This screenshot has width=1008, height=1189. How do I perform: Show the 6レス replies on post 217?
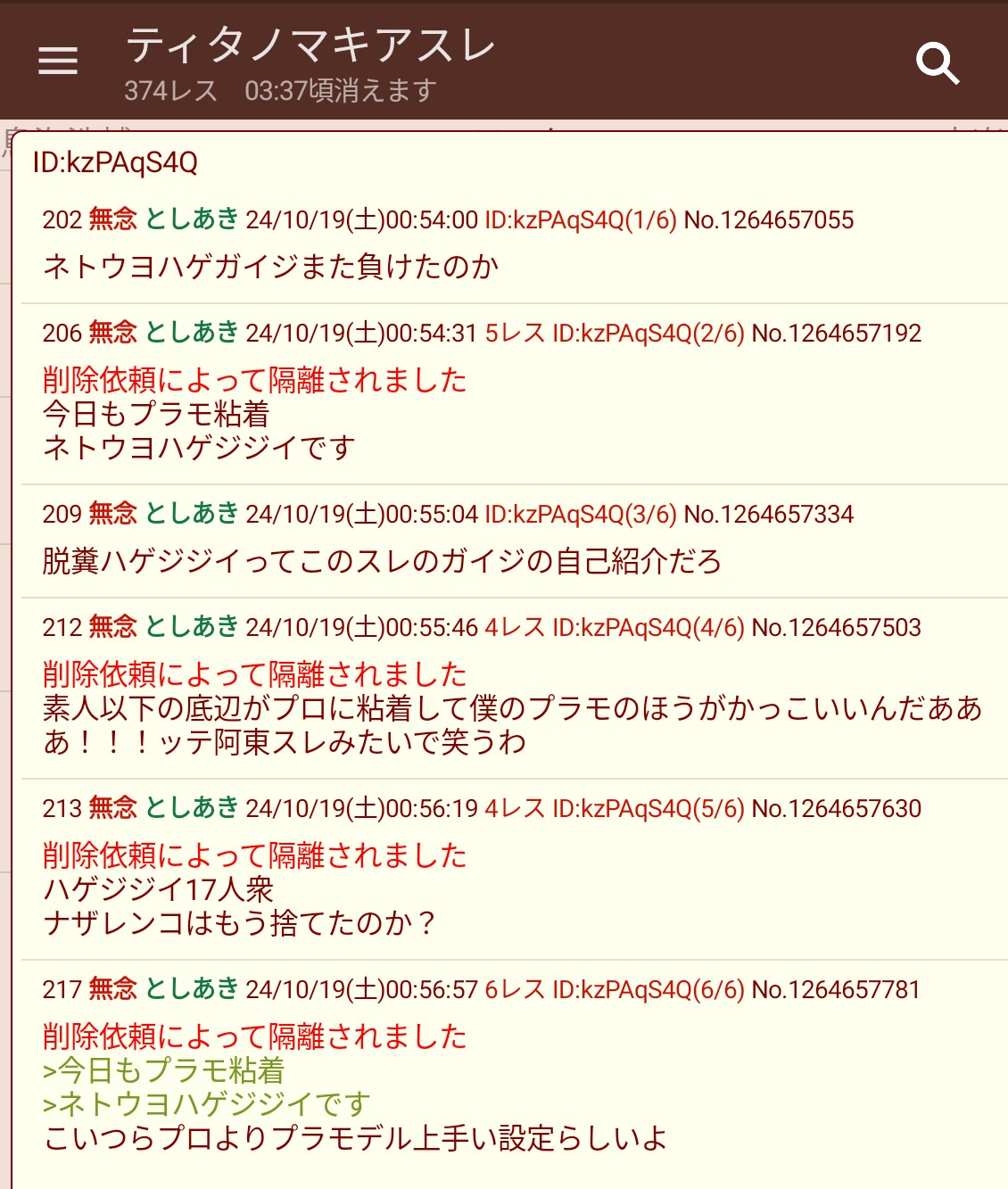coord(515,989)
